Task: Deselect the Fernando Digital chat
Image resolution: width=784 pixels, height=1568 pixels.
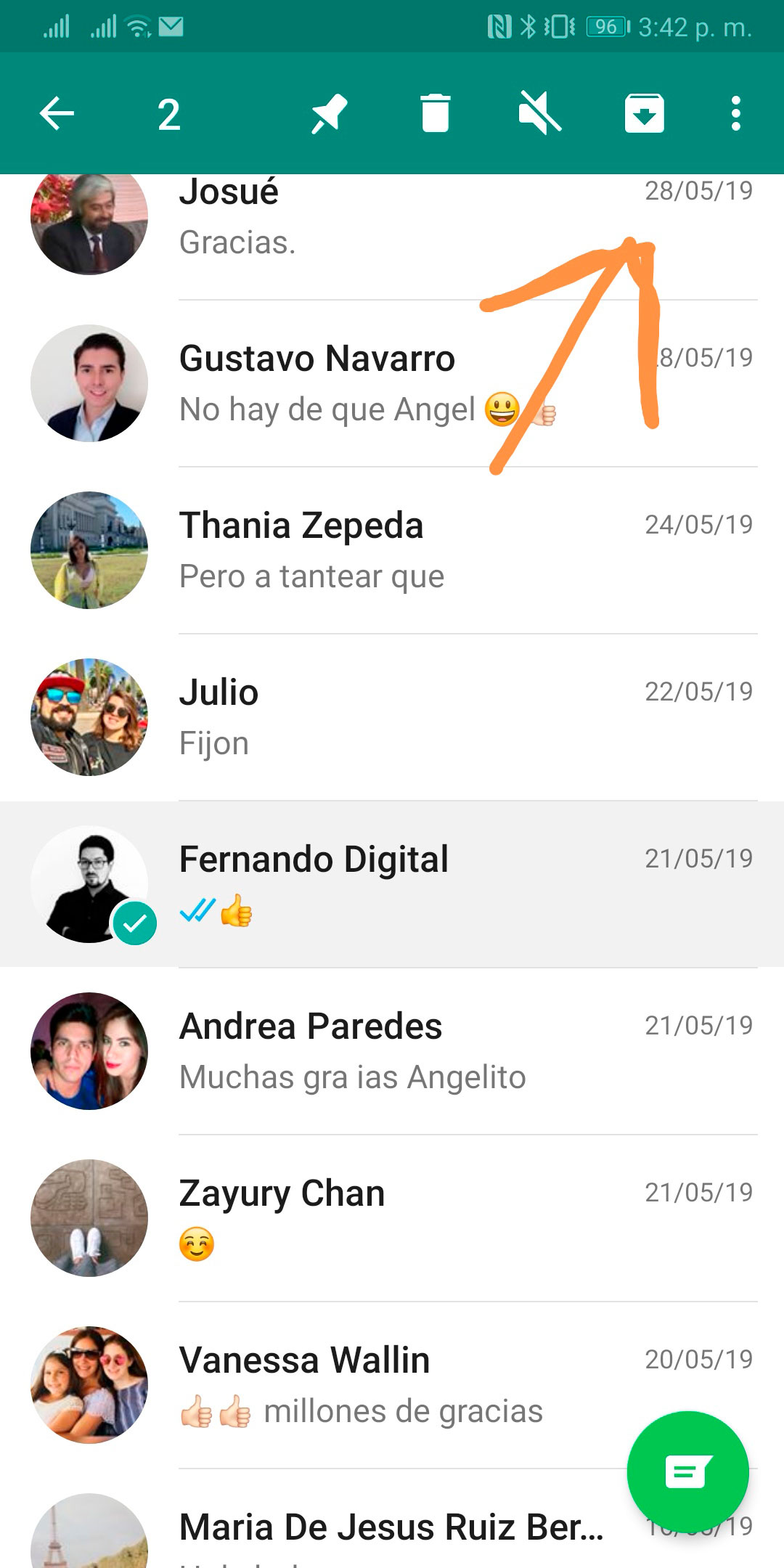Action: (392, 884)
